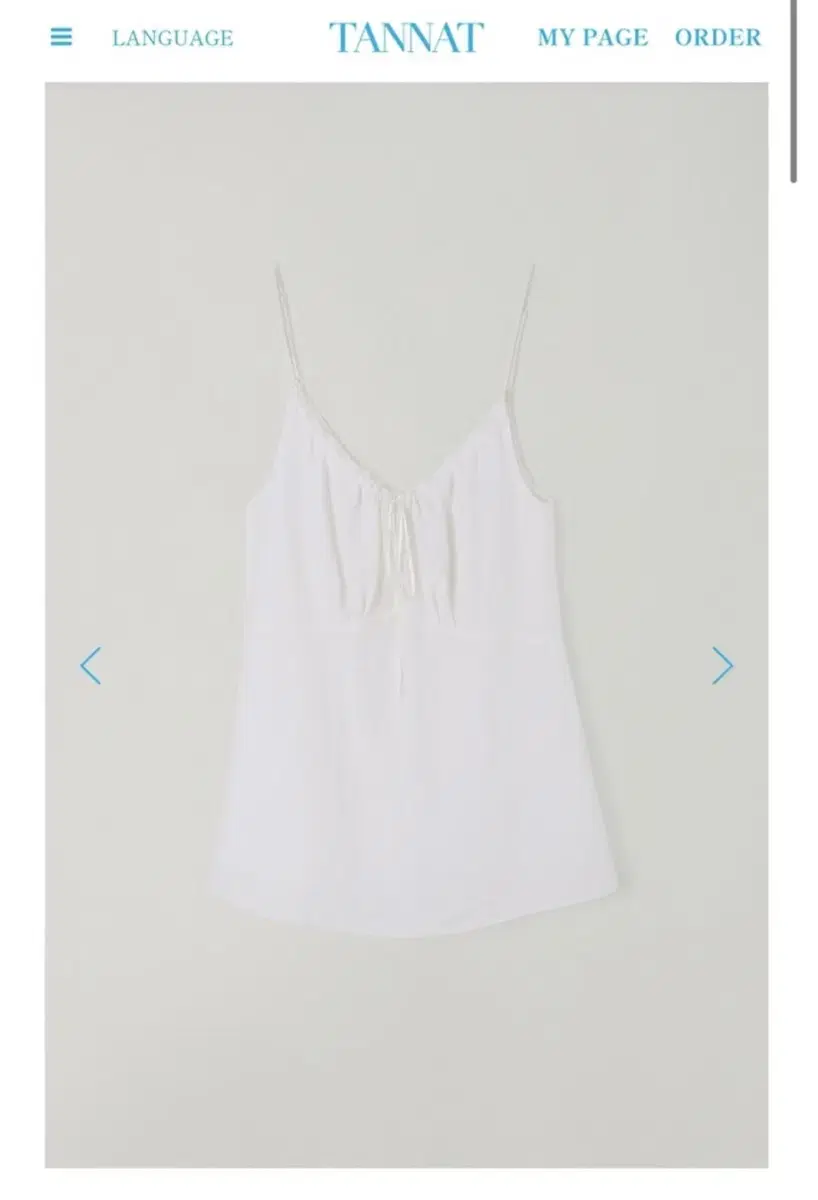This screenshot has height=1200, width=818.
Task: Go back to previous photo with left chevron
Action: tap(91, 667)
